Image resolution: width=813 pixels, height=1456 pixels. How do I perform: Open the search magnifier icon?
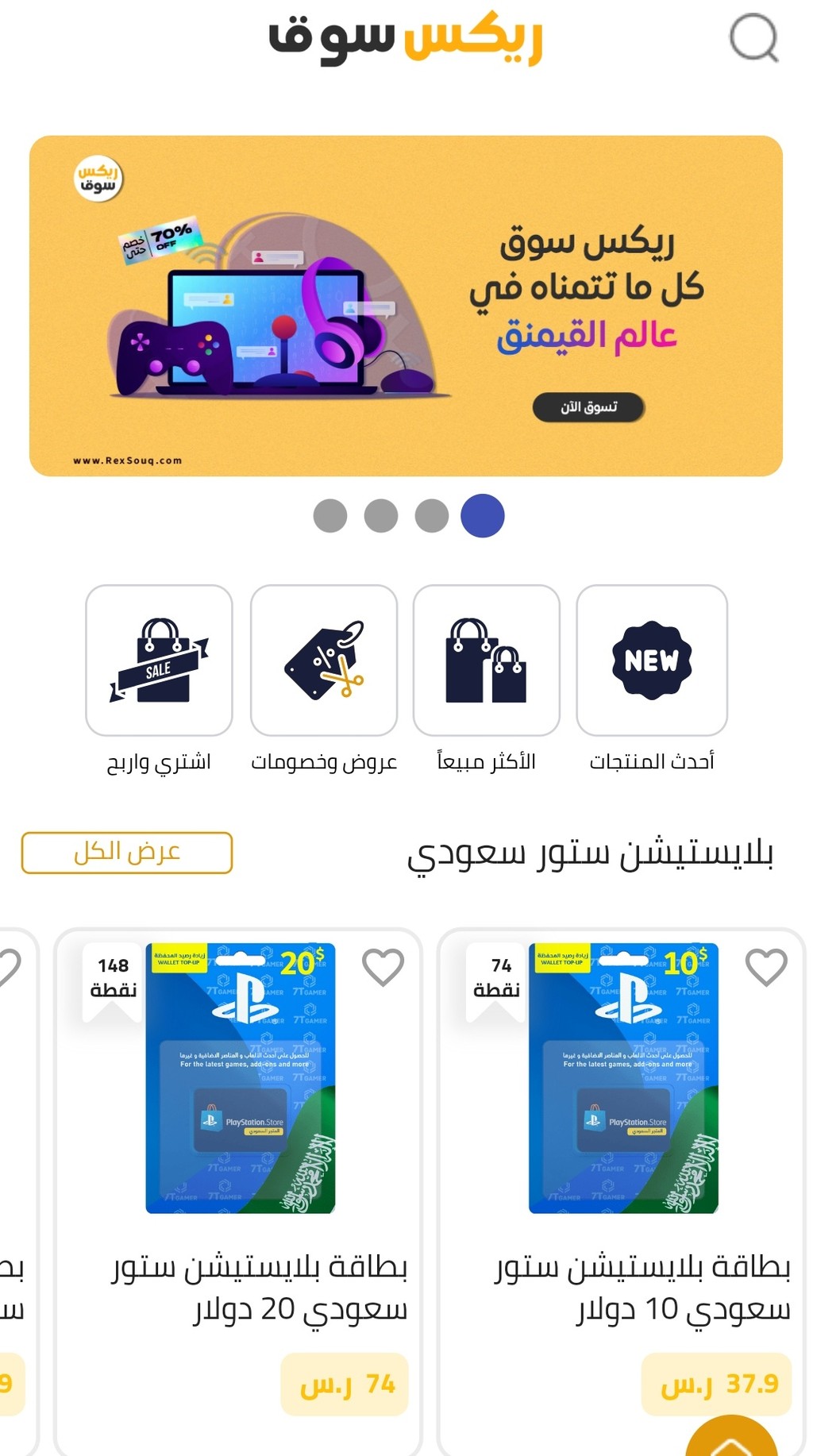[x=753, y=37]
